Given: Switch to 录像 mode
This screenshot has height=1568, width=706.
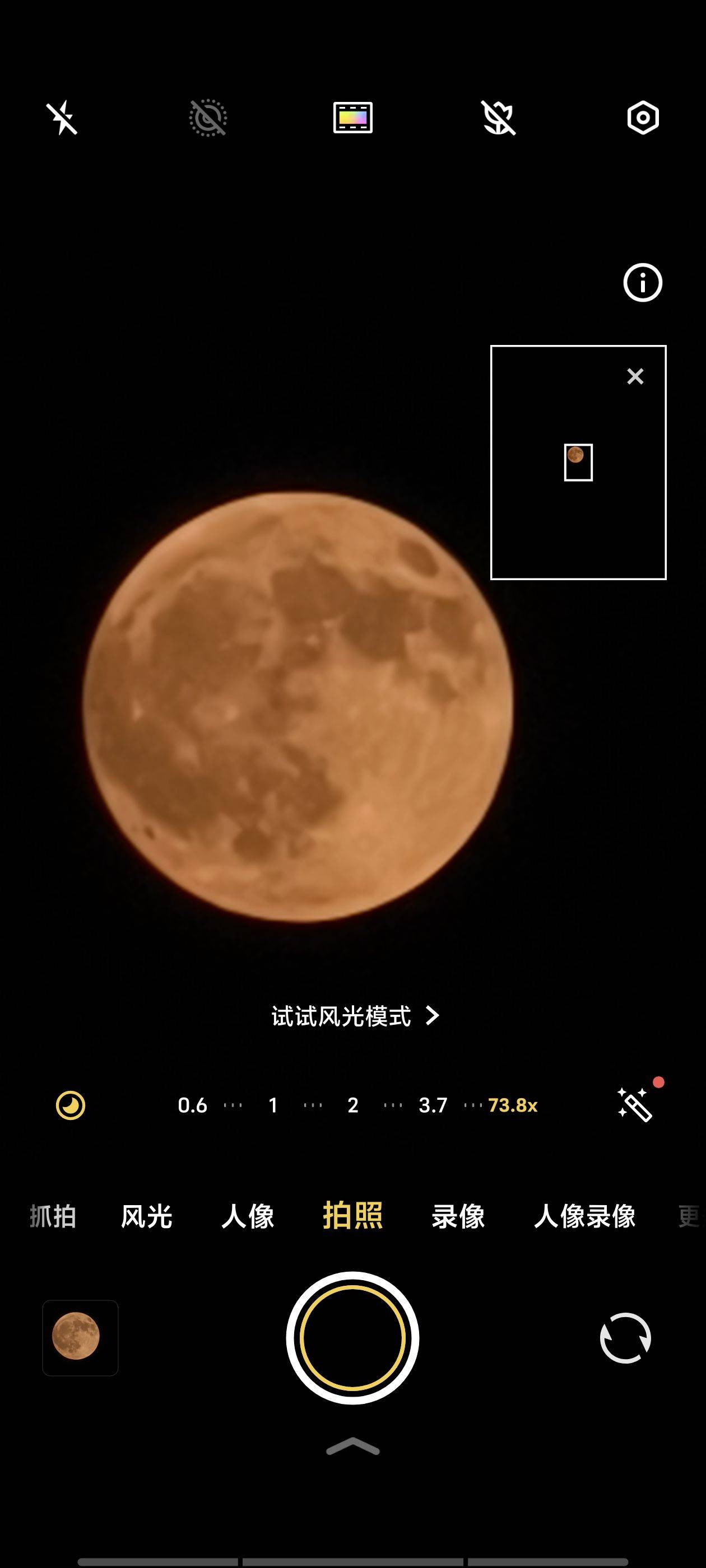Looking at the screenshot, I should (458, 1216).
